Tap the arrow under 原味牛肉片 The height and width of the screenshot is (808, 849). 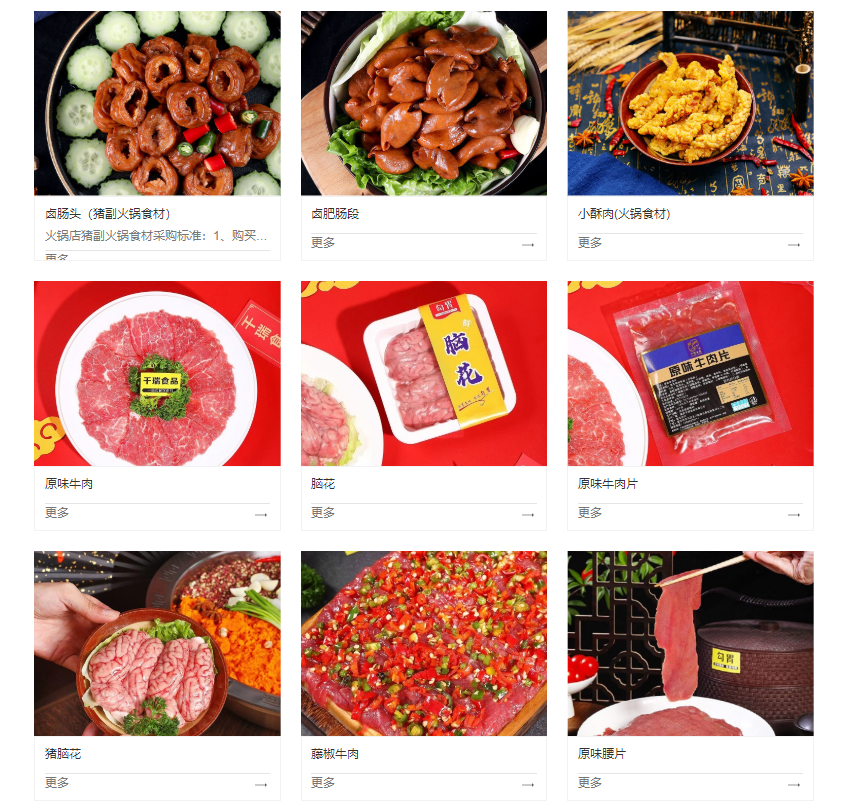pyautogui.click(x=794, y=514)
